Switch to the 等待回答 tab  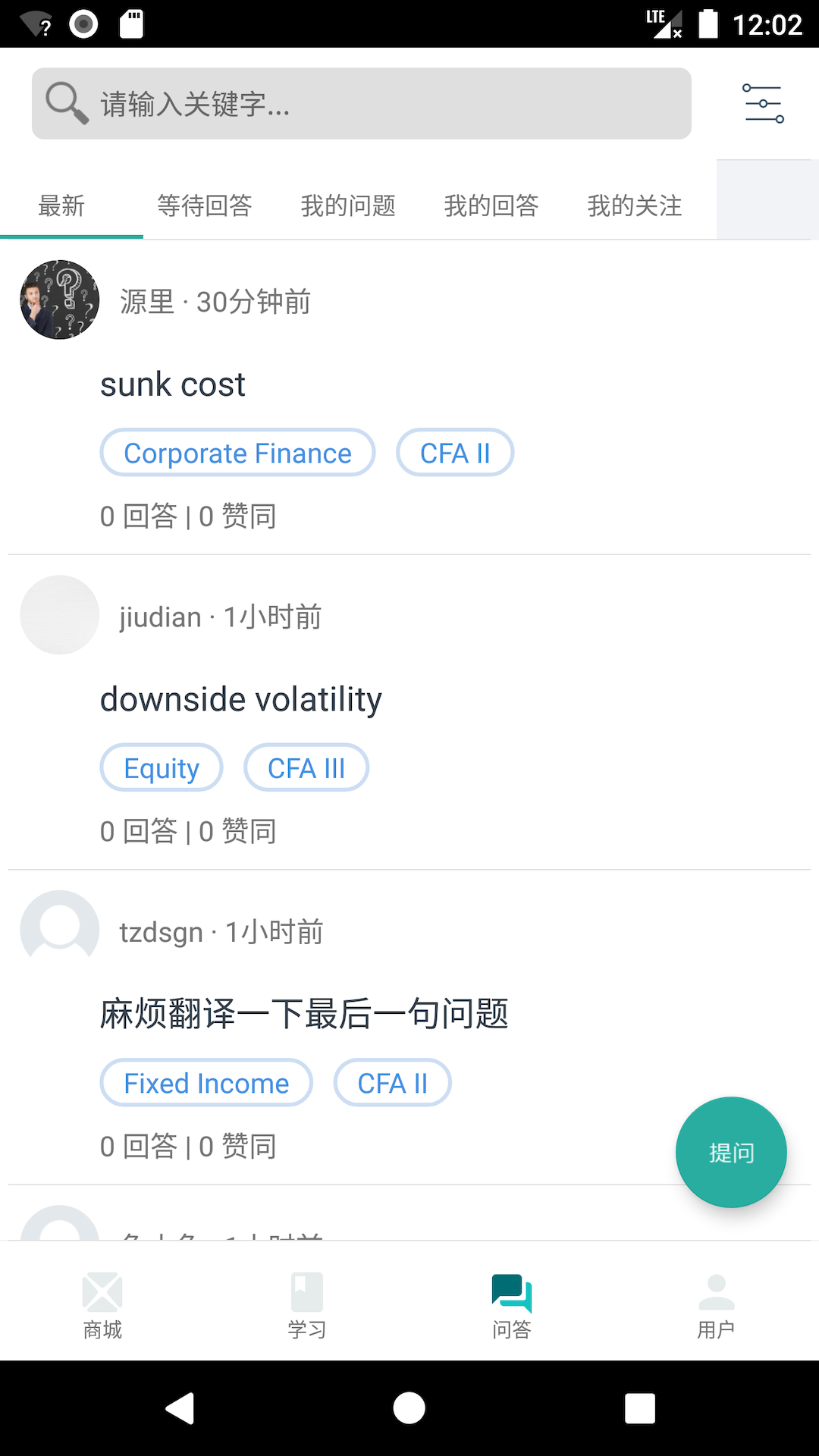(205, 206)
